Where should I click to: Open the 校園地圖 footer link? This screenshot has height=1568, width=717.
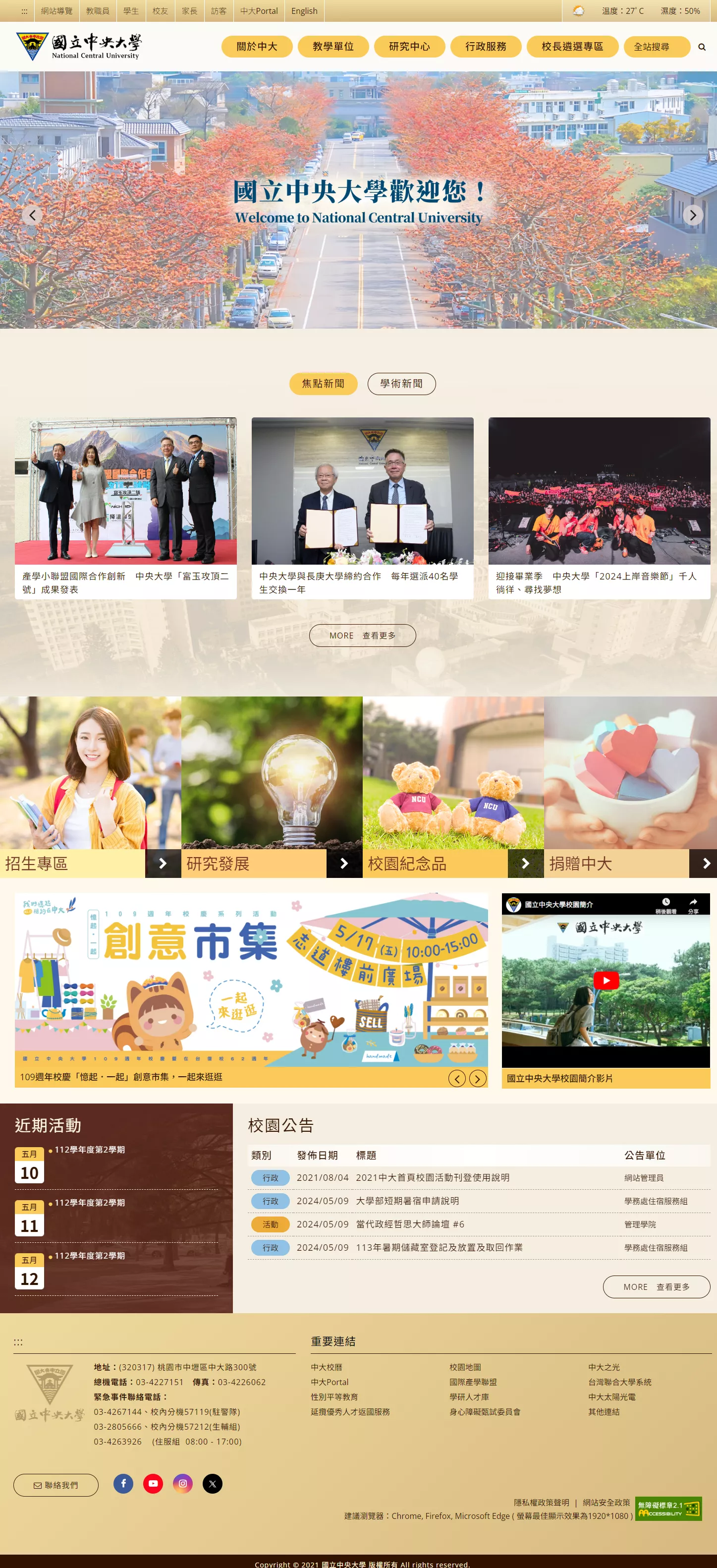point(465,1367)
